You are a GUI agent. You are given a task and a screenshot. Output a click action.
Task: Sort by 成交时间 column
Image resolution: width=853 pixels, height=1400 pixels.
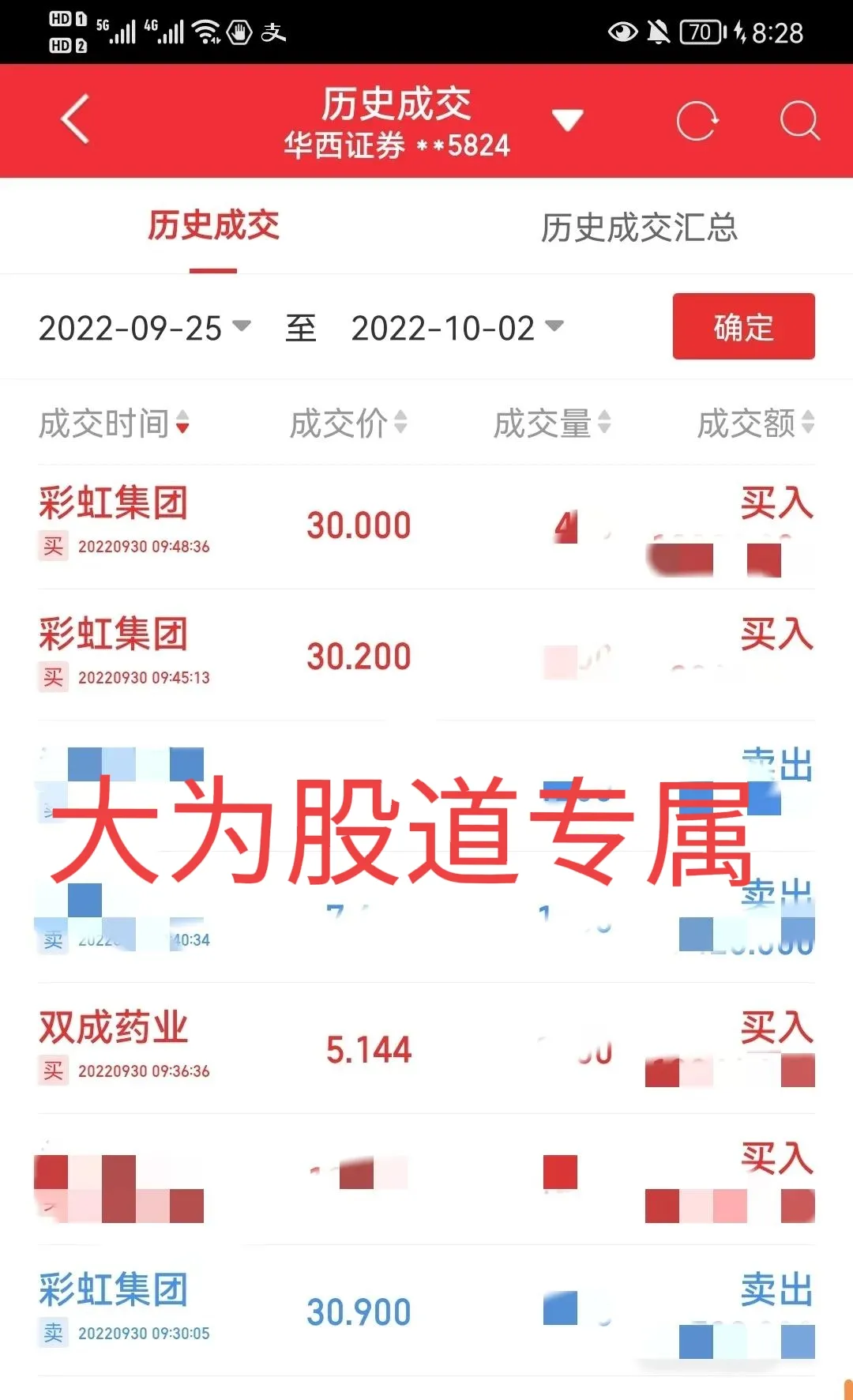(115, 423)
